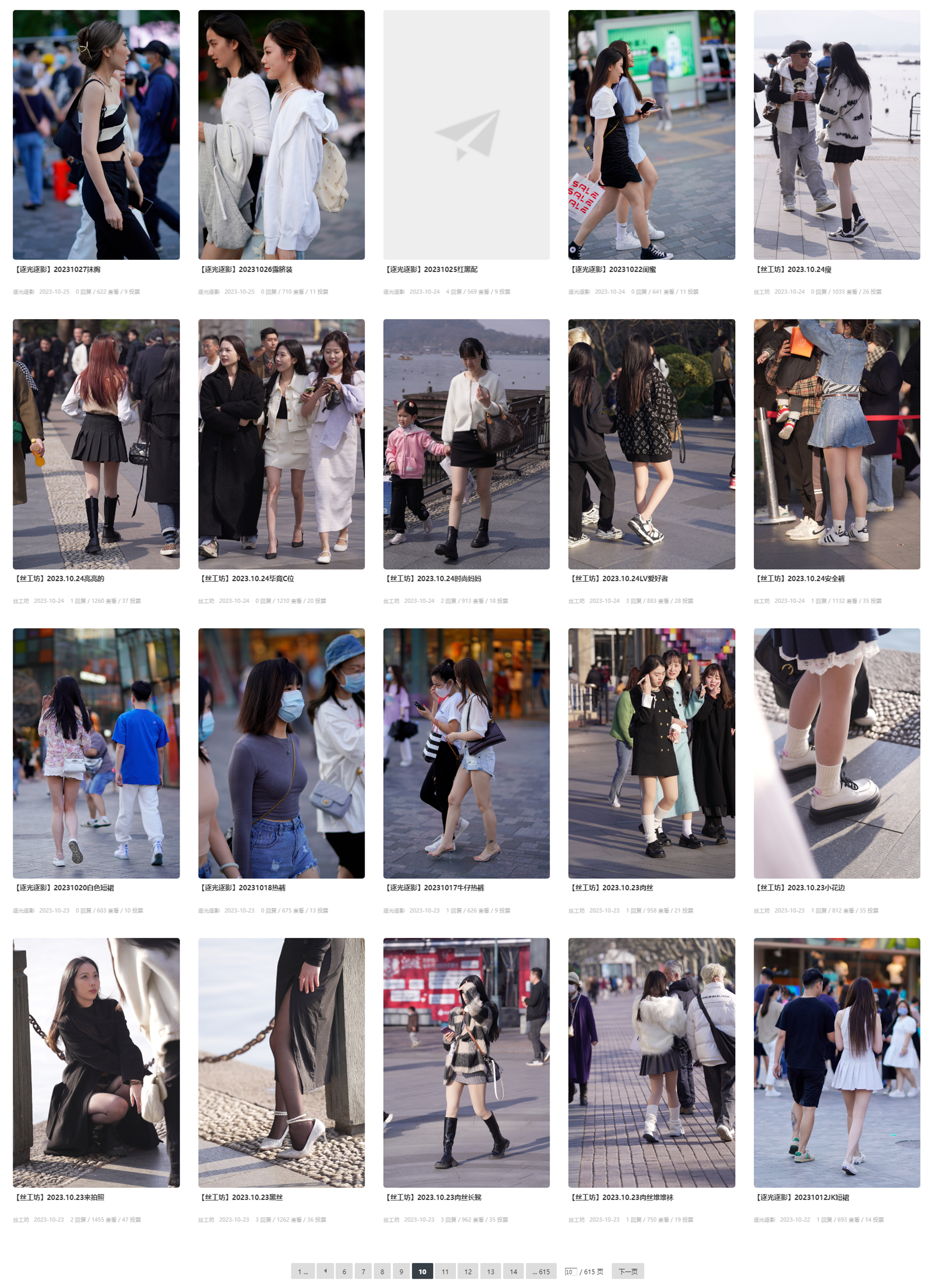
Task: Open the 20231025红黑配 placeholder post
Action: tap(466, 135)
